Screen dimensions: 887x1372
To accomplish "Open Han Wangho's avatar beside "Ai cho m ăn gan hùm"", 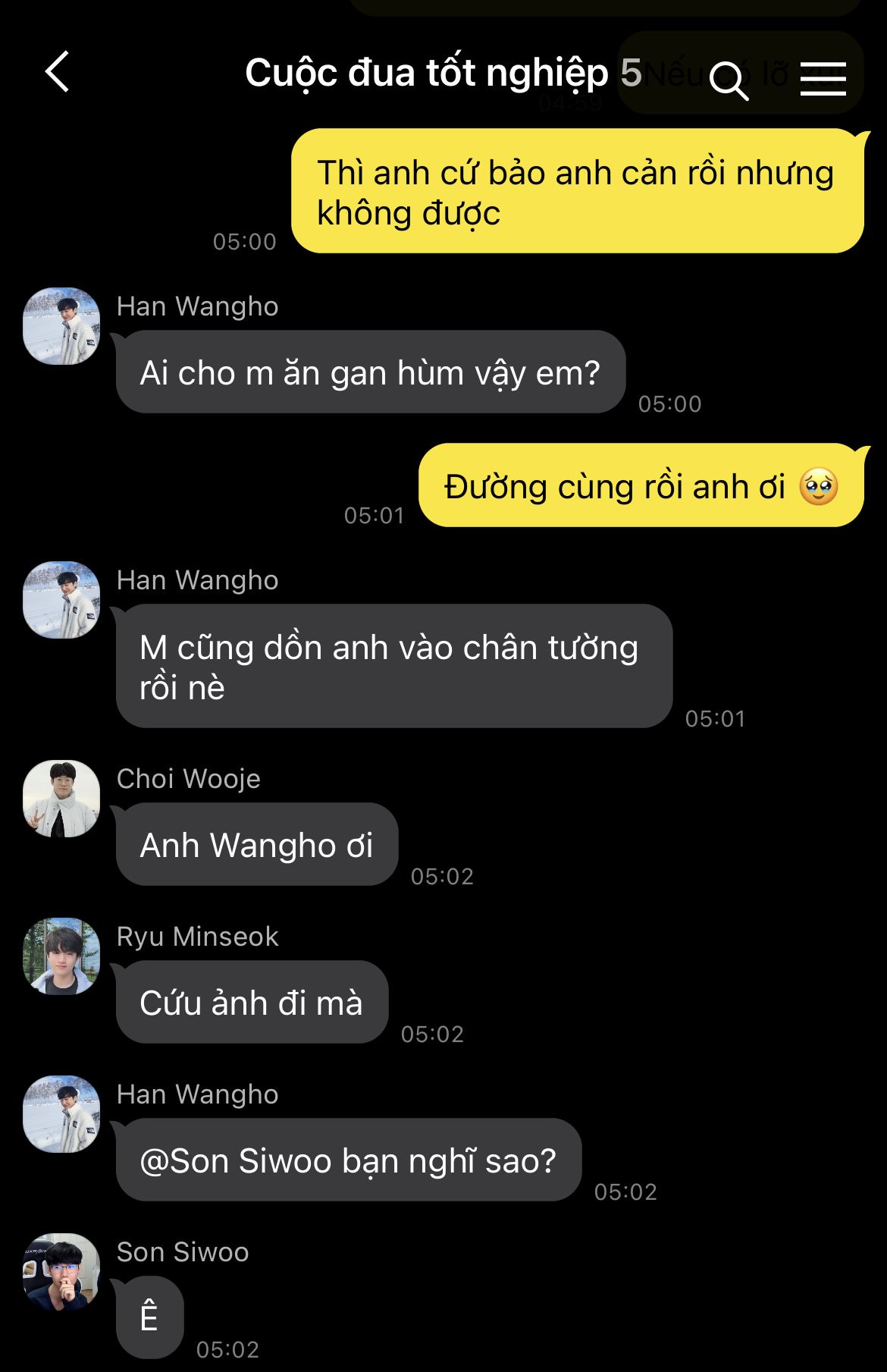I will pyautogui.click(x=61, y=326).
